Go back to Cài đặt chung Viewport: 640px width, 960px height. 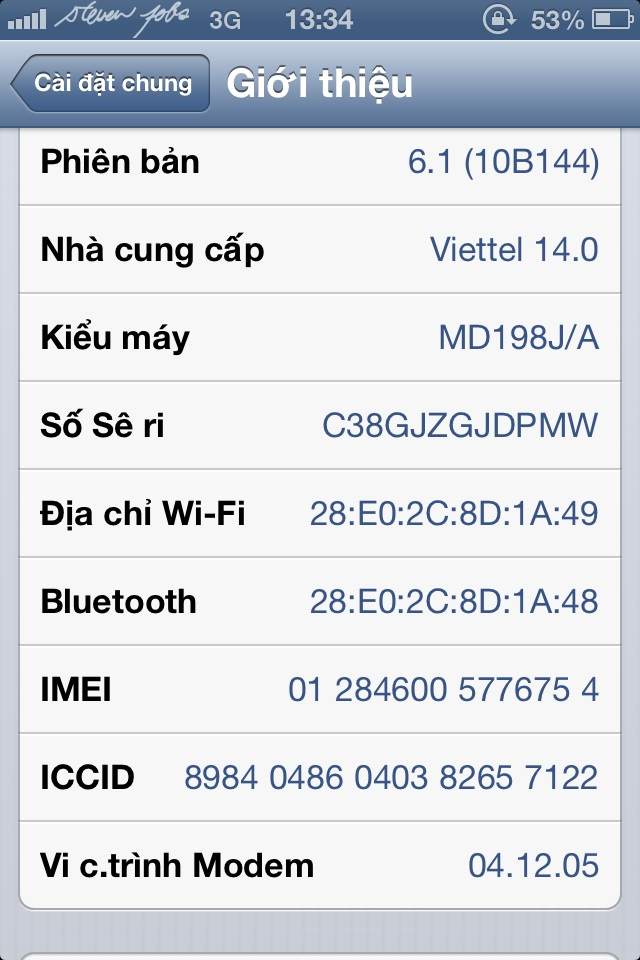pos(111,83)
